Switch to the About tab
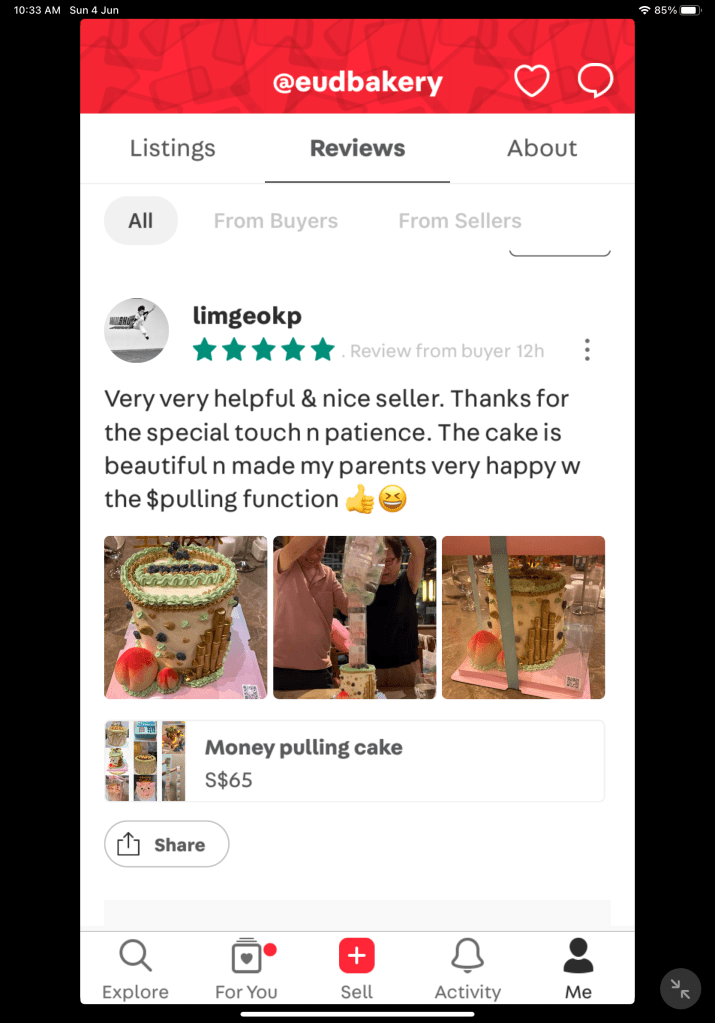 coord(542,148)
